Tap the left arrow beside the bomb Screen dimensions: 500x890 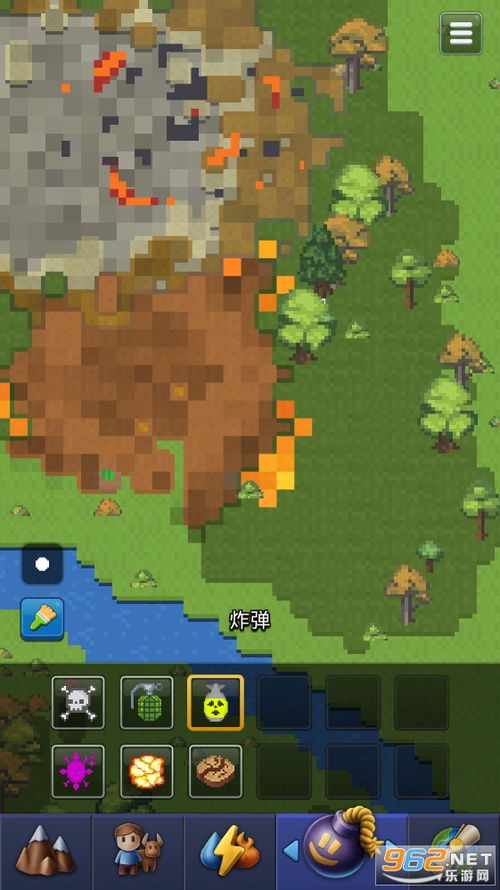[291, 850]
